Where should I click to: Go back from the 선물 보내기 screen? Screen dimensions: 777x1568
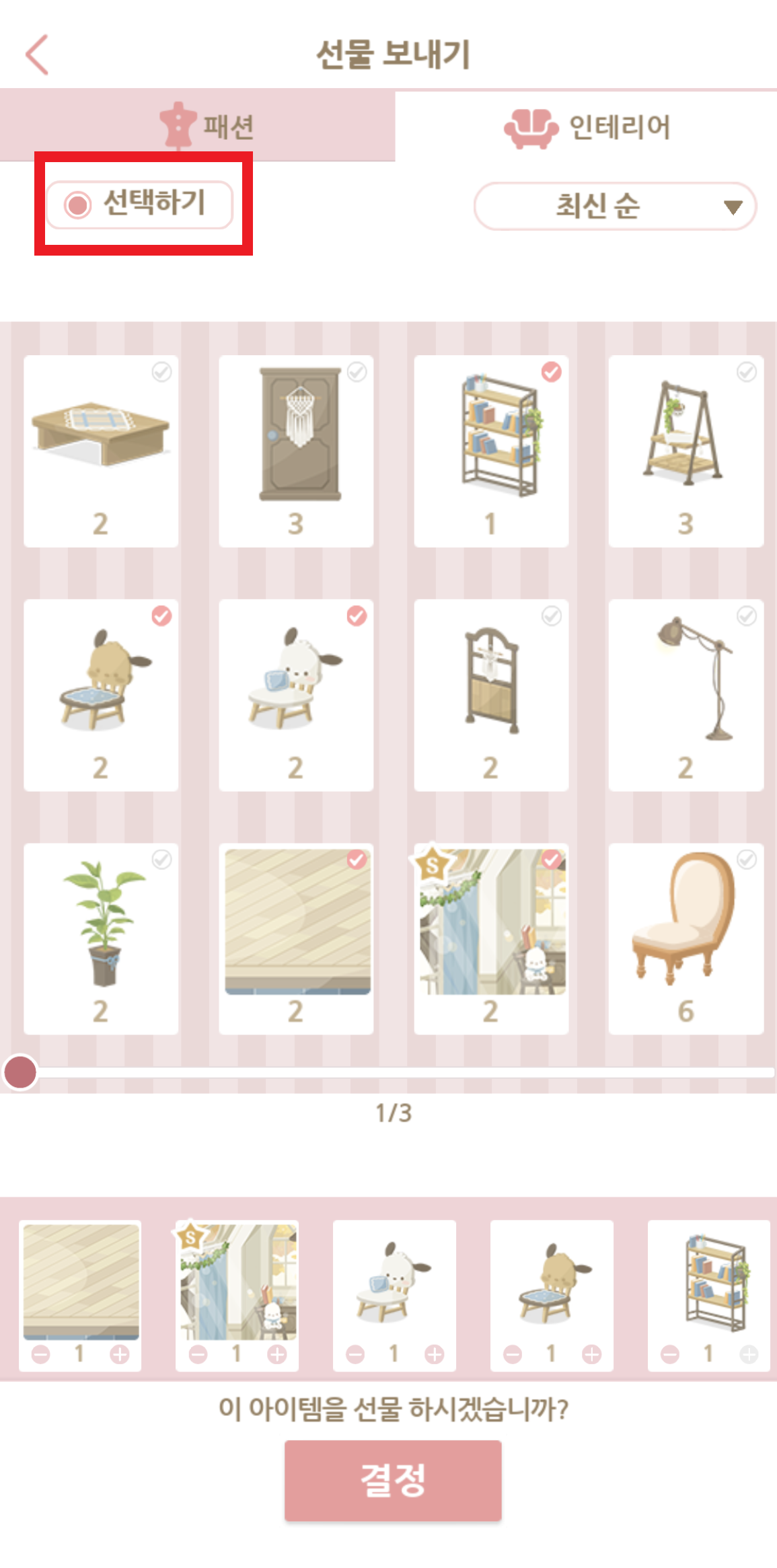(x=38, y=54)
